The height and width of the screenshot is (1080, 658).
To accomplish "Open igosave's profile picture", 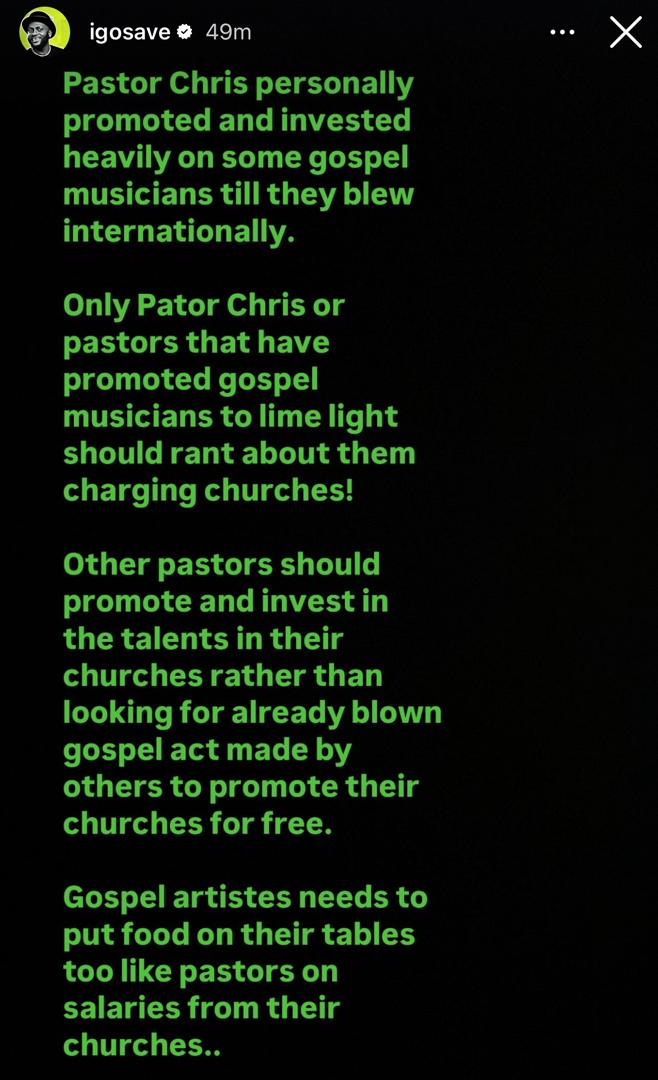I will pos(44,32).
